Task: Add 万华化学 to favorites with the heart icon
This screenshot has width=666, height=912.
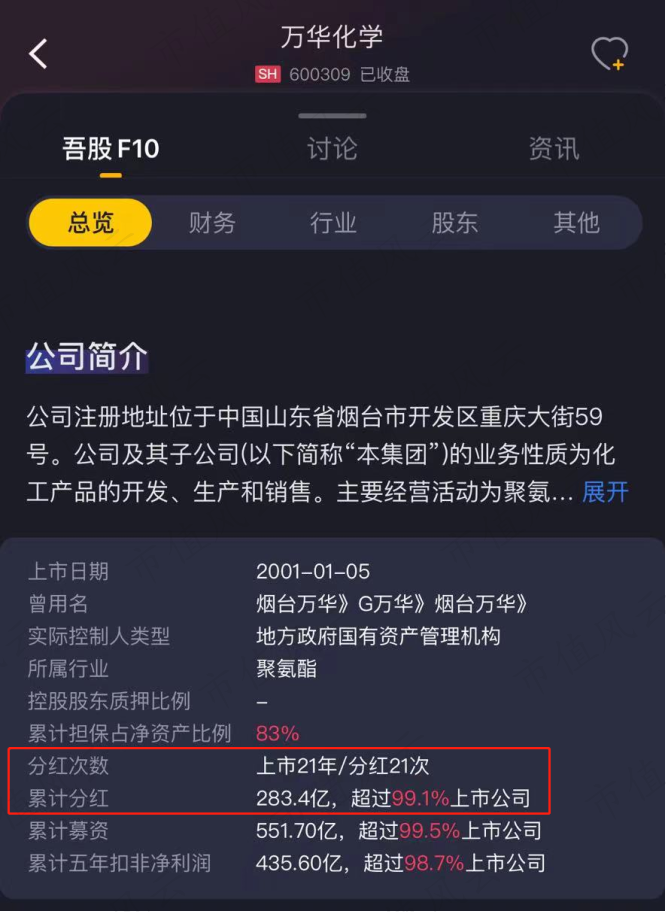Action: click(608, 54)
